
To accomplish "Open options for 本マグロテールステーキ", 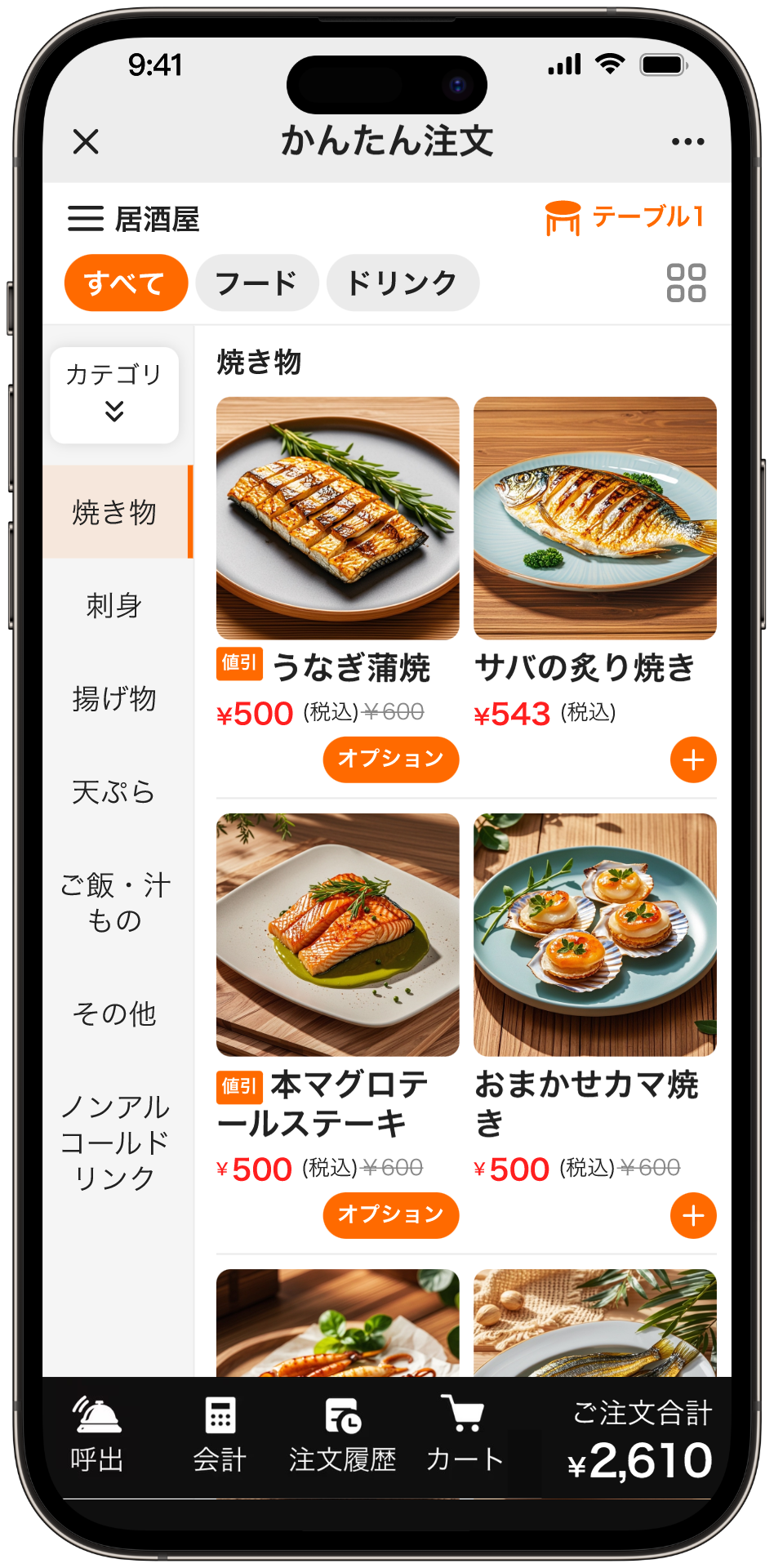I will coord(391,1214).
